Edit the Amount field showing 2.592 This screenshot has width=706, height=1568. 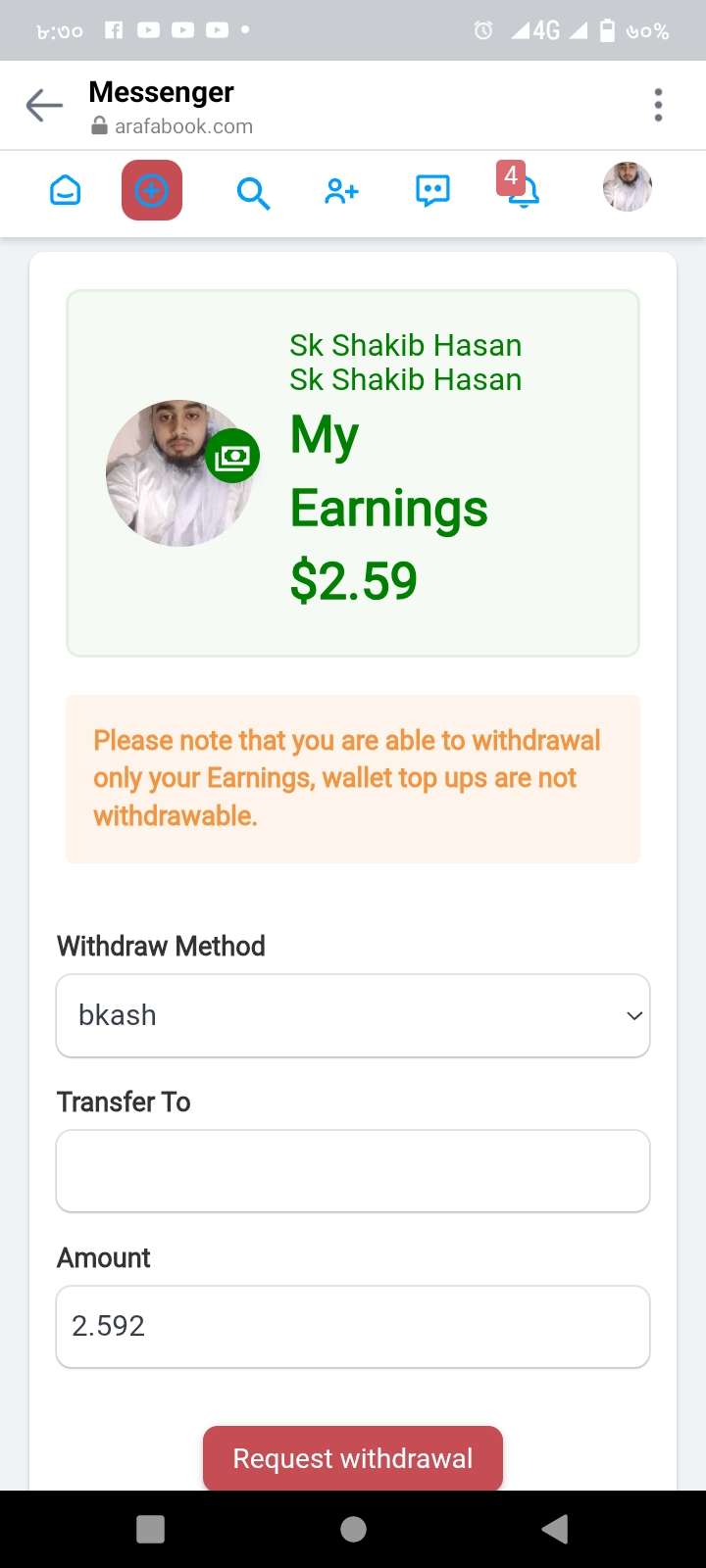353,1326
